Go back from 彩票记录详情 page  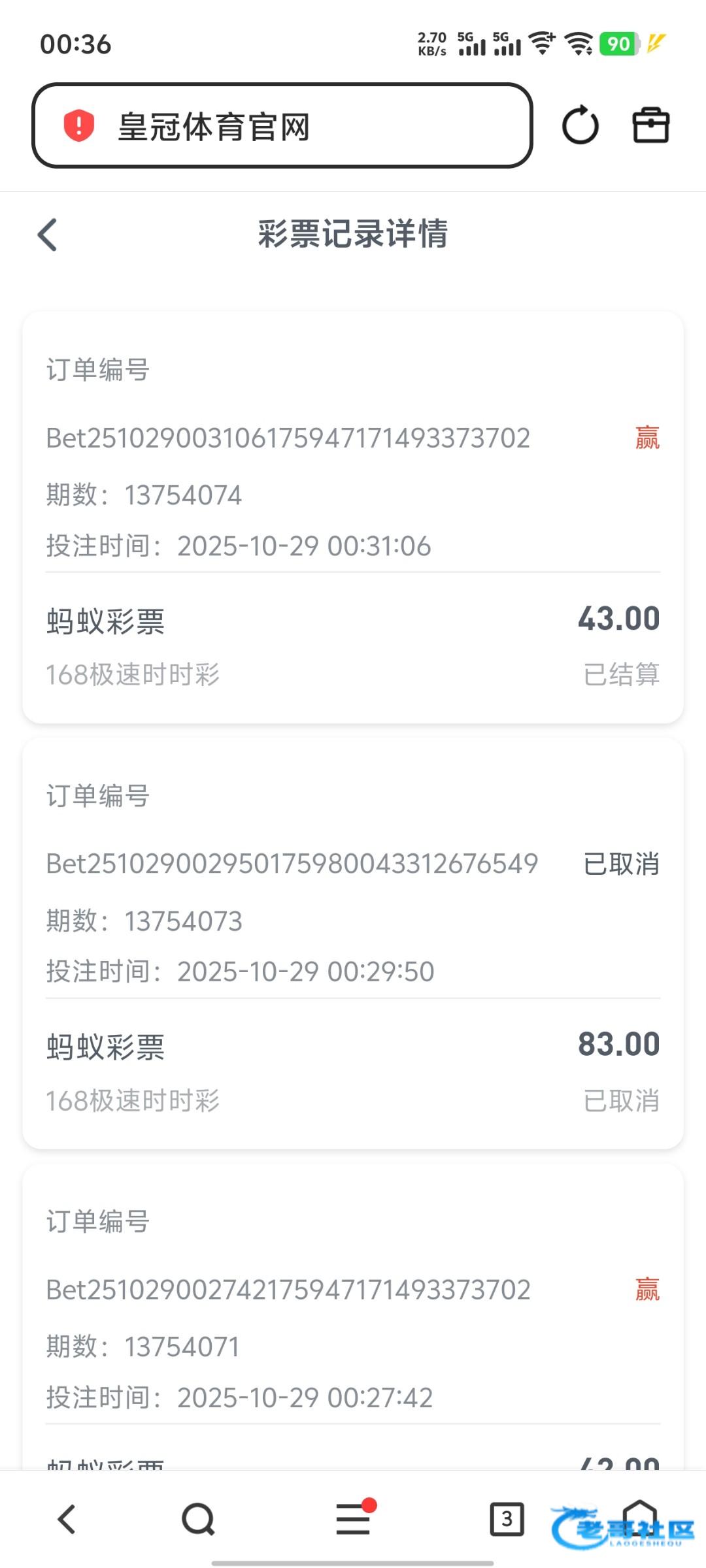tap(48, 235)
